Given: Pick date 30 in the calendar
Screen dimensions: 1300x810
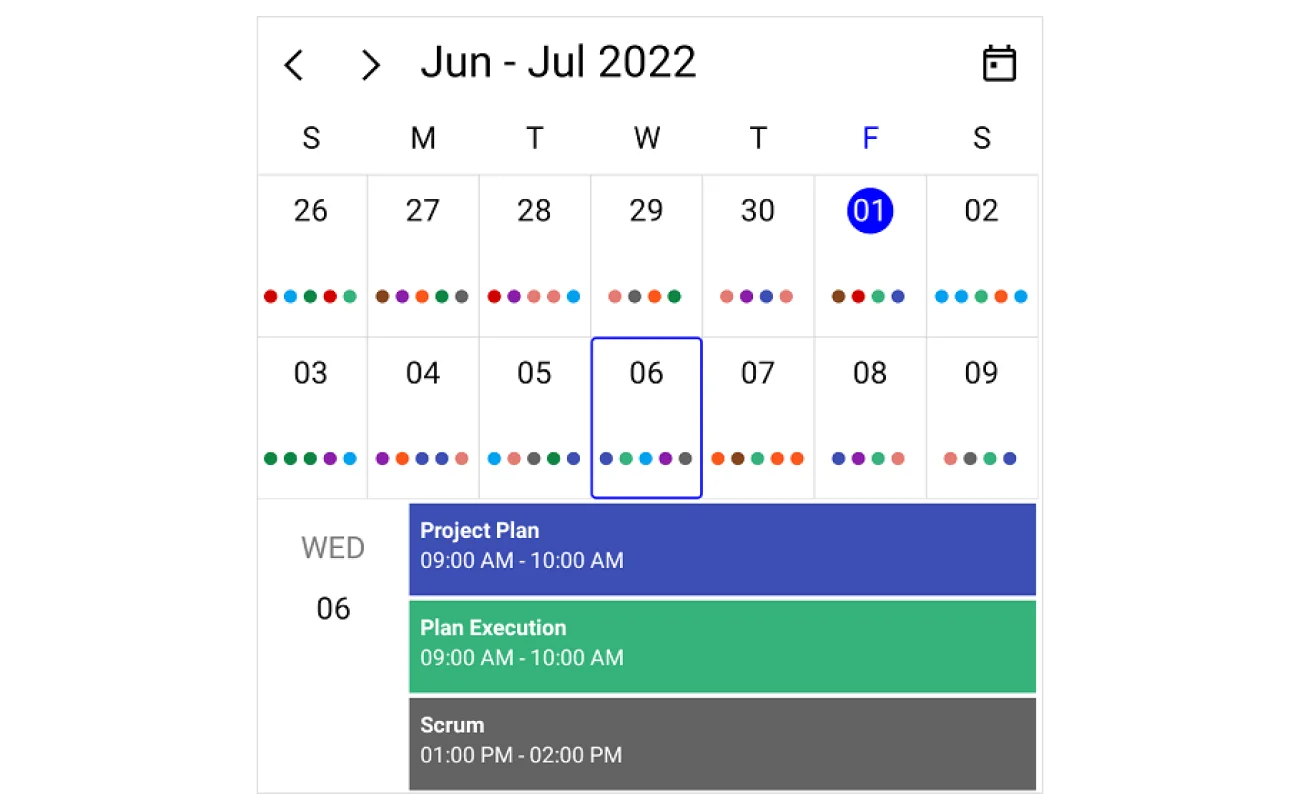Looking at the screenshot, I should (x=758, y=212).
